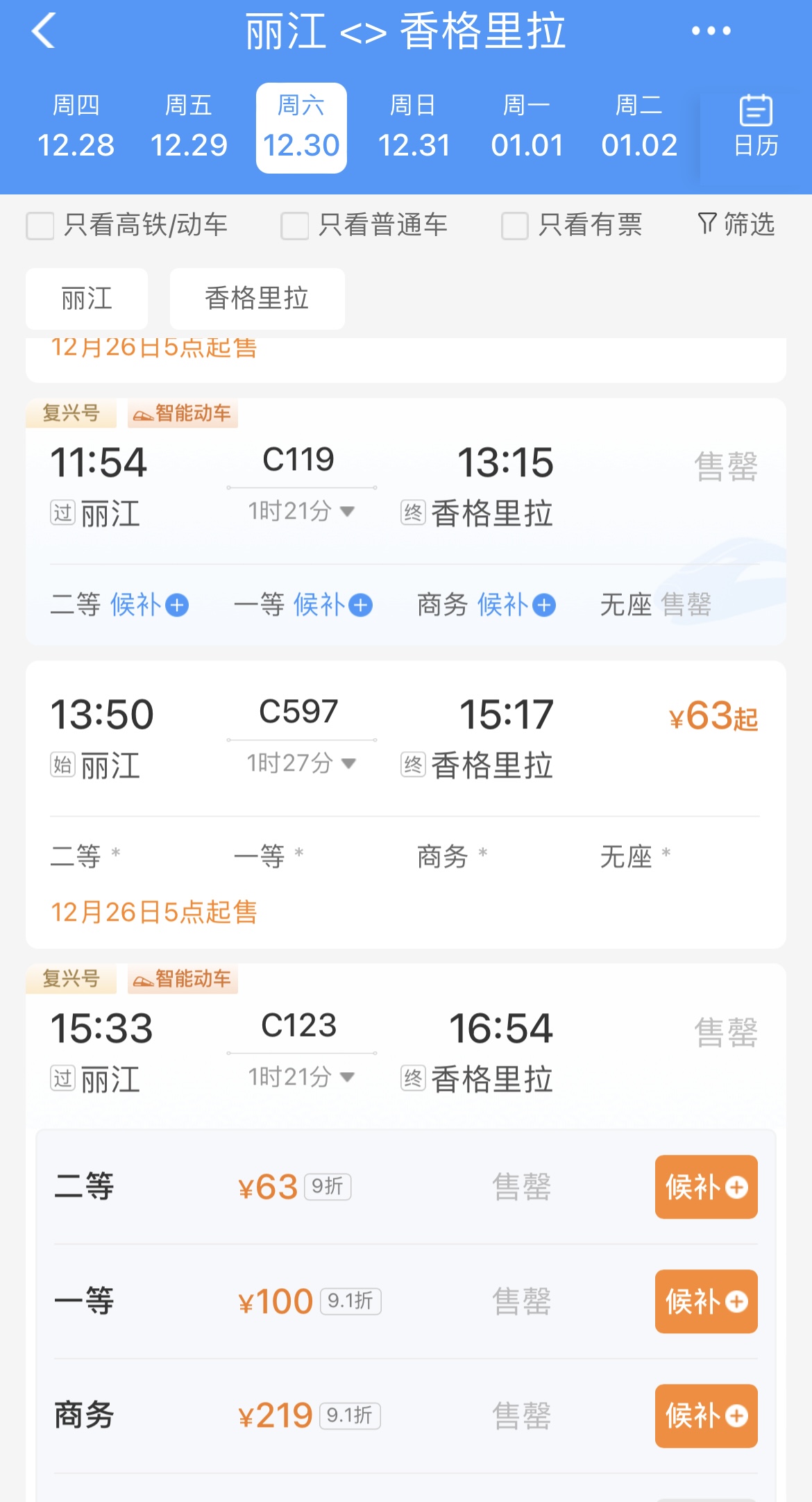The width and height of the screenshot is (812, 1502).
Task: Open the 日历 calendar picker
Action: (x=756, y=126)
